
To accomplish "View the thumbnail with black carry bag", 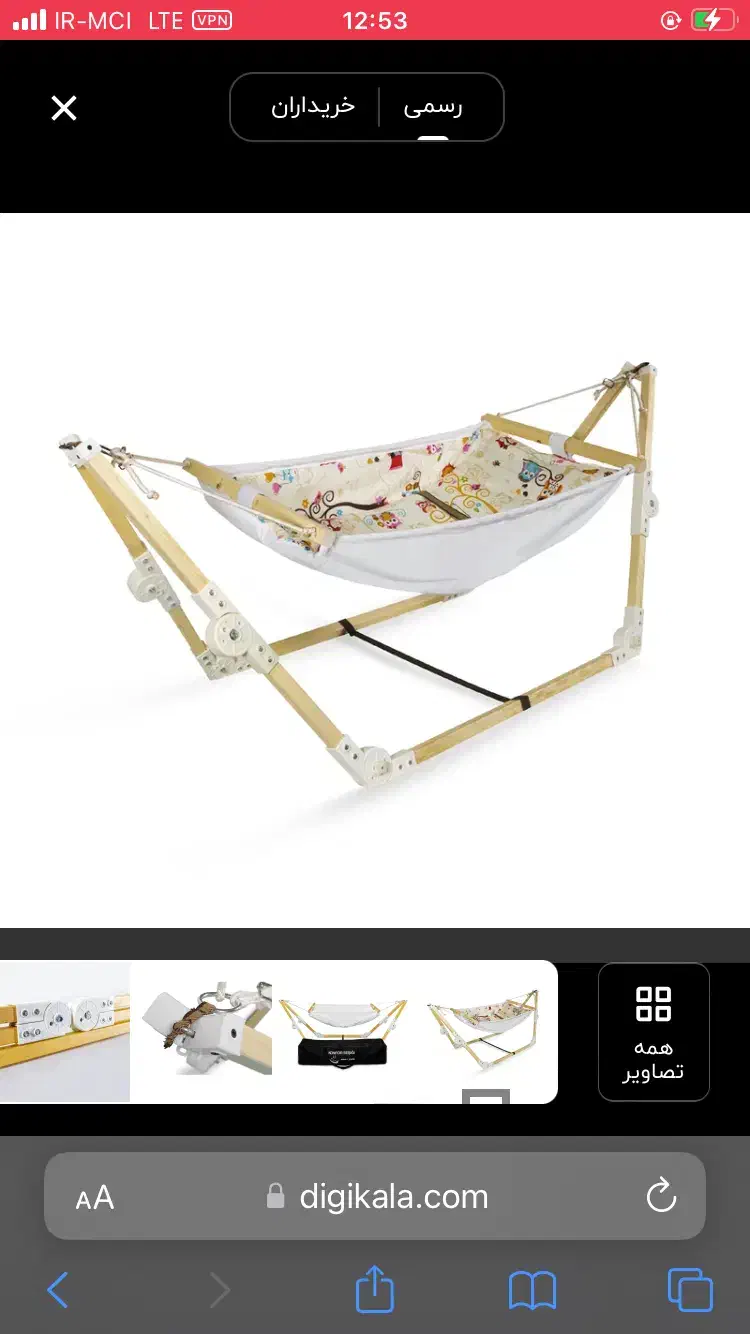I will tap(343, 1032).
